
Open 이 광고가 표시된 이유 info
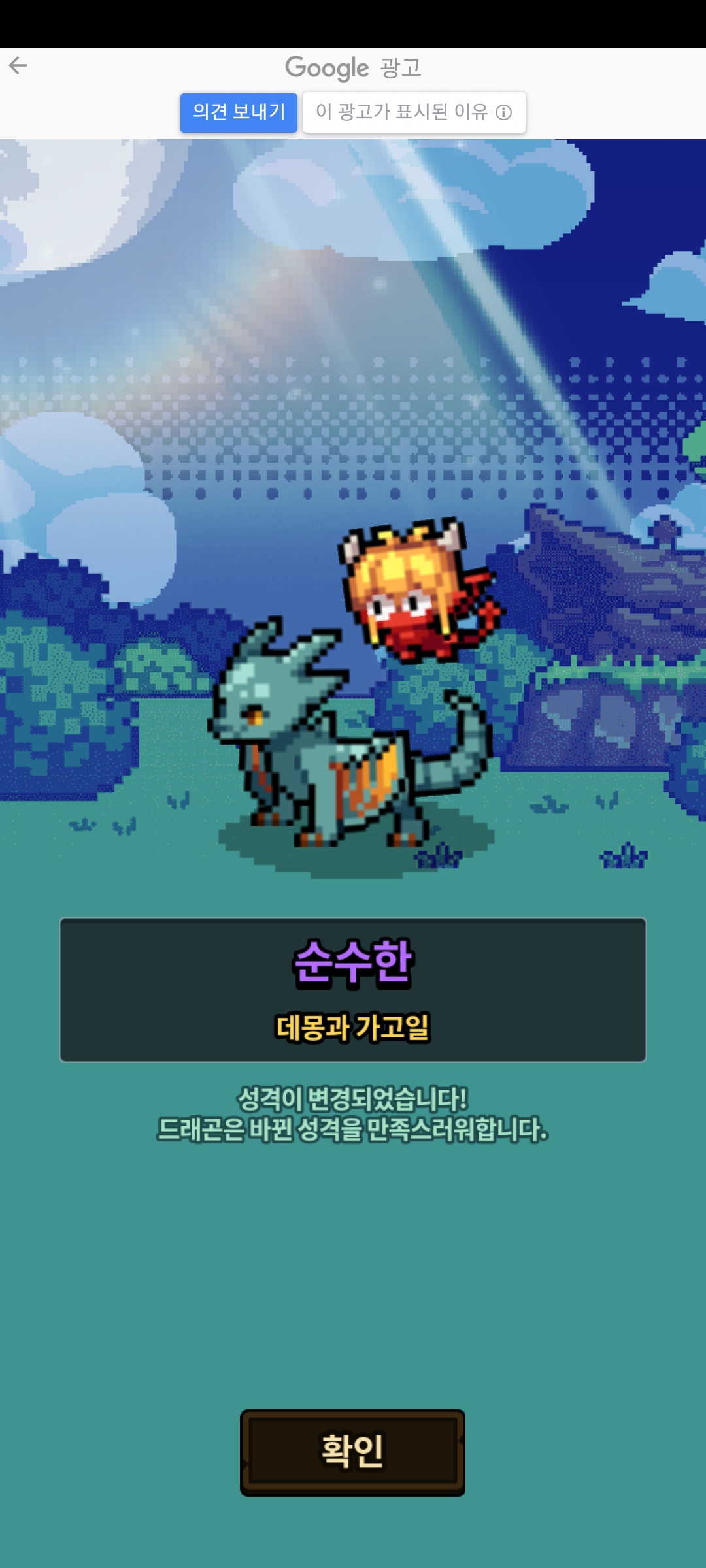click(414, 112)
